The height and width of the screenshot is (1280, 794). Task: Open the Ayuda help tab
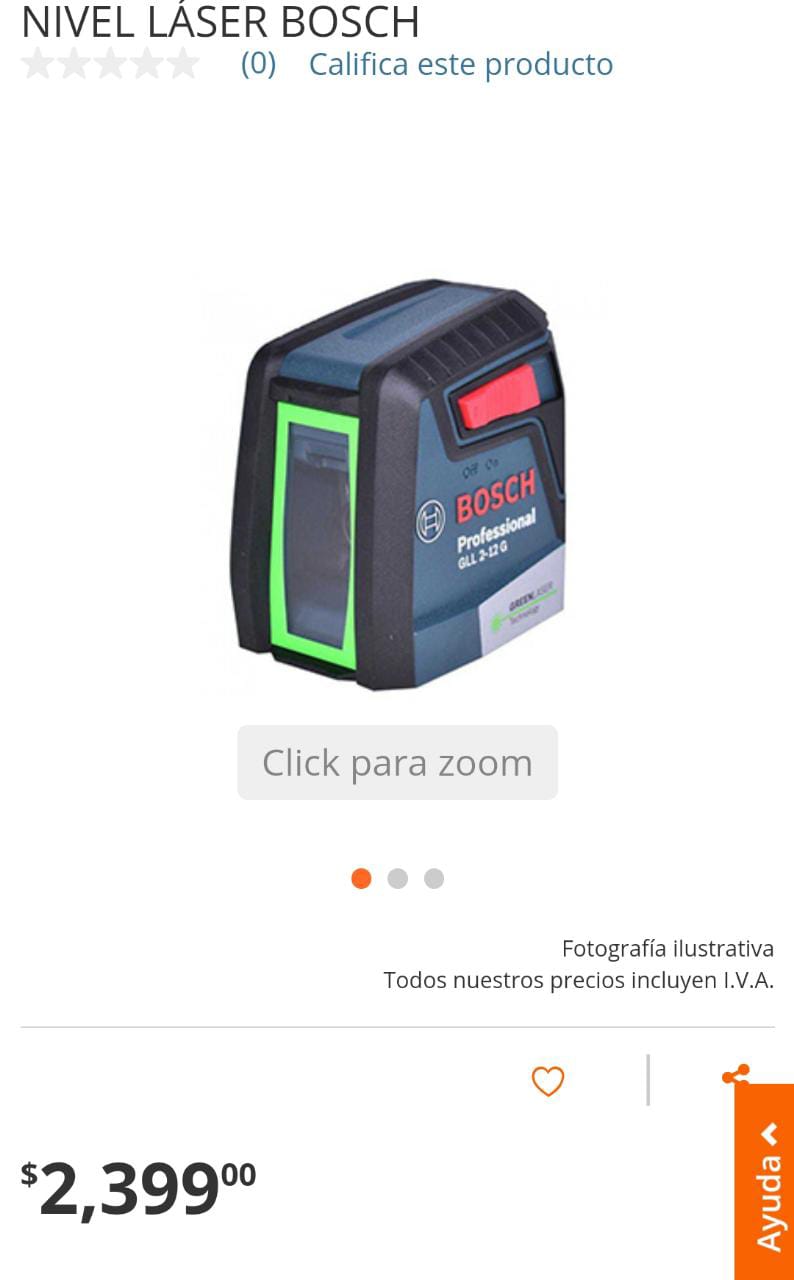click(765, 1182)
